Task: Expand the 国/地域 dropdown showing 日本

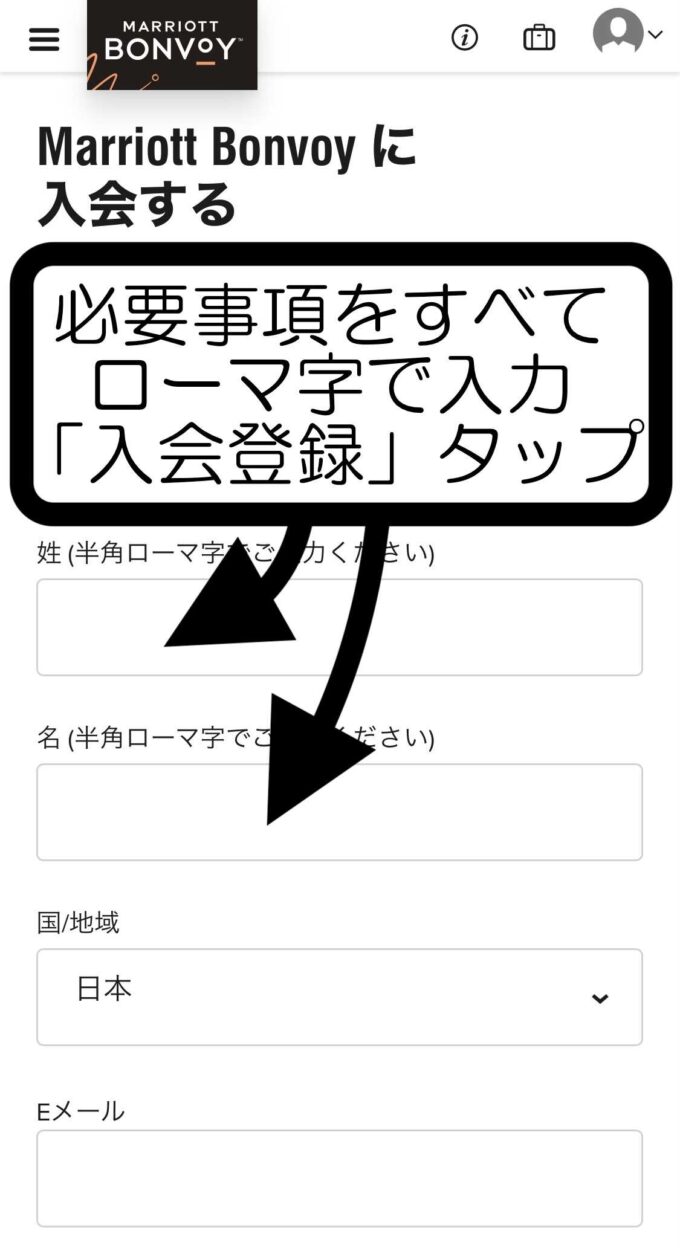Action: point(339,996)
